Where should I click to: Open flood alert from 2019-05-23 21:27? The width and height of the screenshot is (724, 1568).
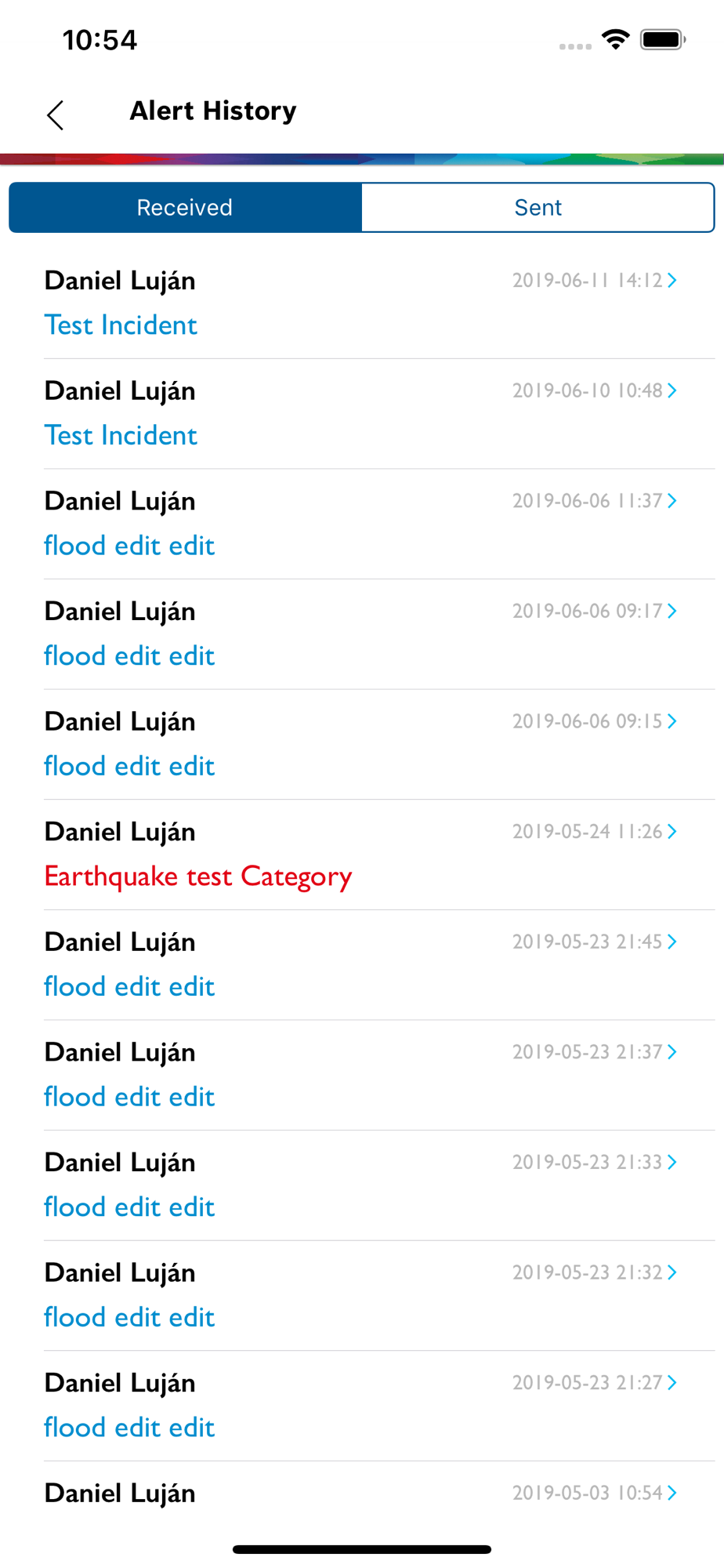[360, 1405]
